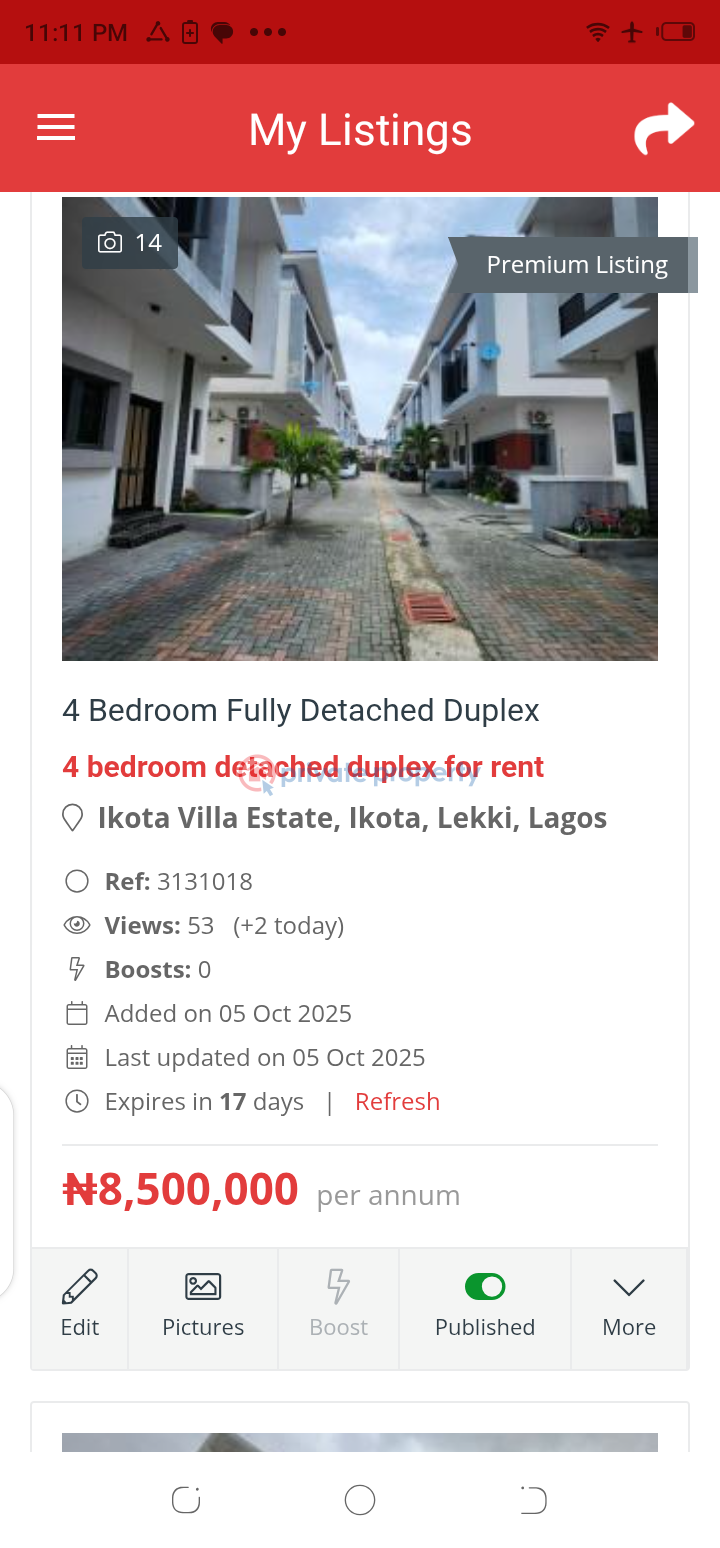Tap the circle icon beside Ref number
This screenshot has width=720, height=1548.
tap(76, 881)
